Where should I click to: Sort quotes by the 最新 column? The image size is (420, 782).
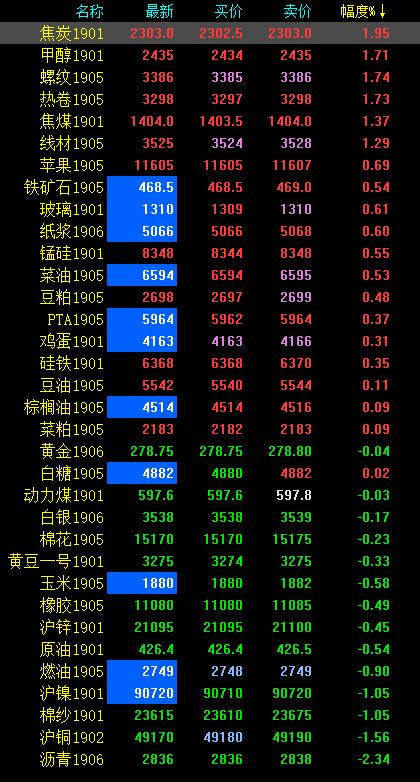coord(159,11)
